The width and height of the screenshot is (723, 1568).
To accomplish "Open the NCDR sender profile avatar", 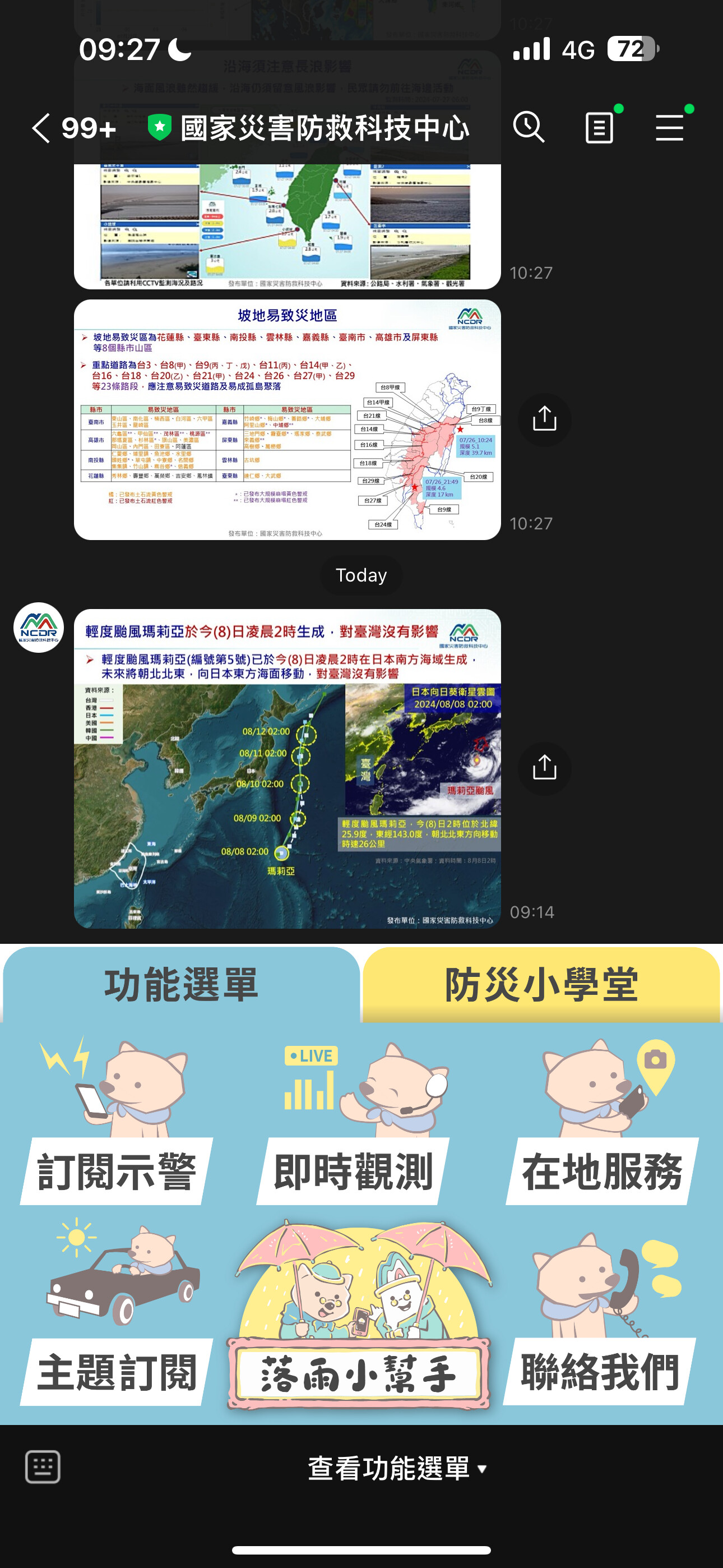I will [x=39, y=628].
